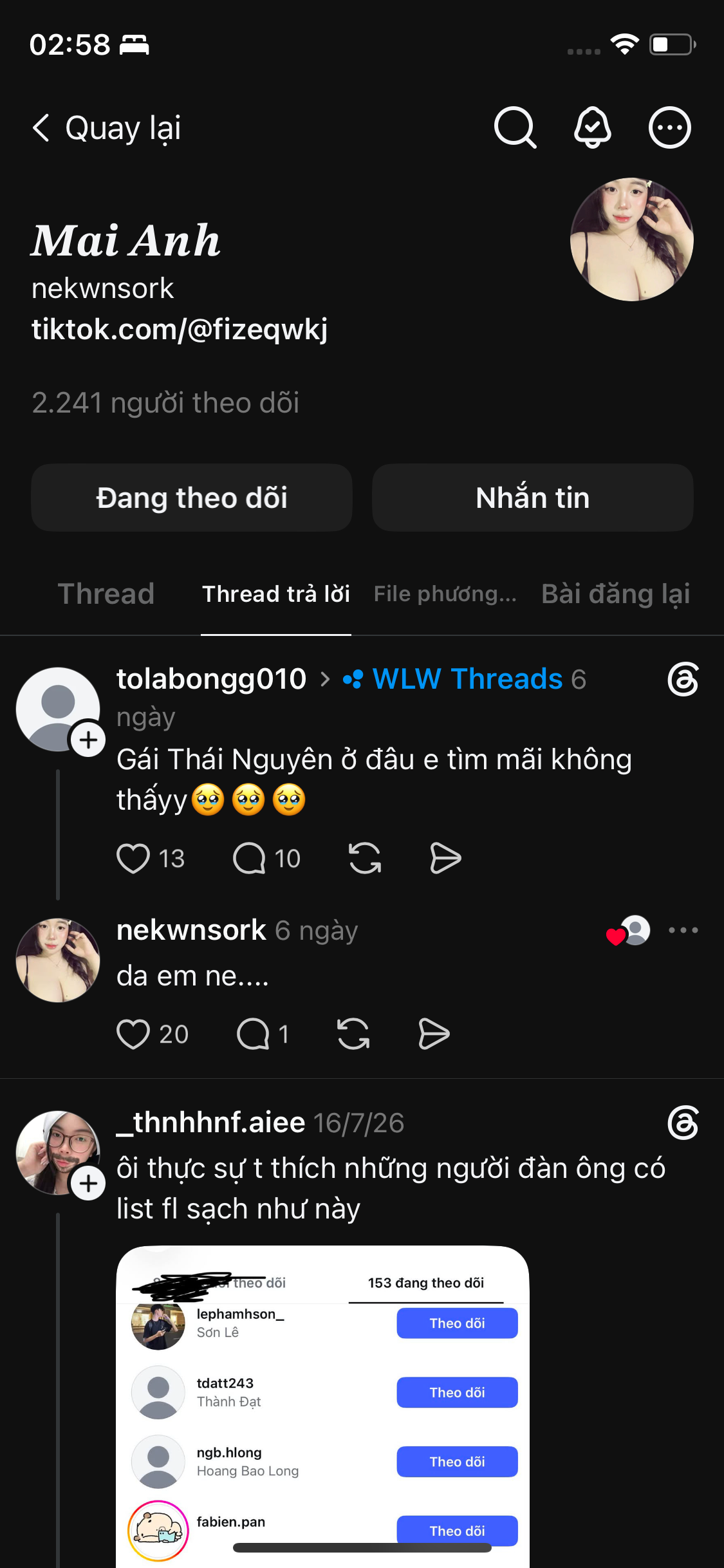
Task: Open the search icon
Action: pyautogui.click(x=515, y=127)
